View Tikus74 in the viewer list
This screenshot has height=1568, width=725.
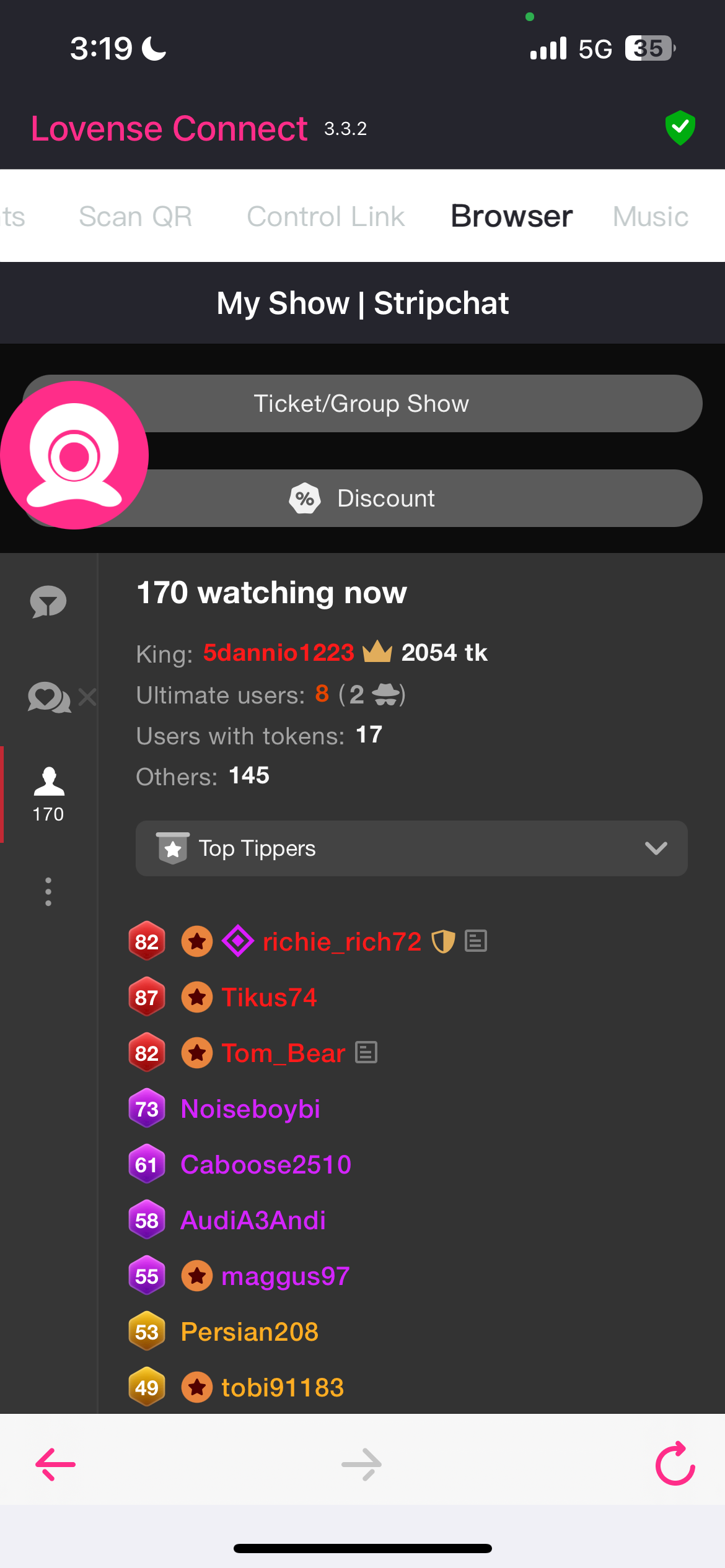[269, 998]
